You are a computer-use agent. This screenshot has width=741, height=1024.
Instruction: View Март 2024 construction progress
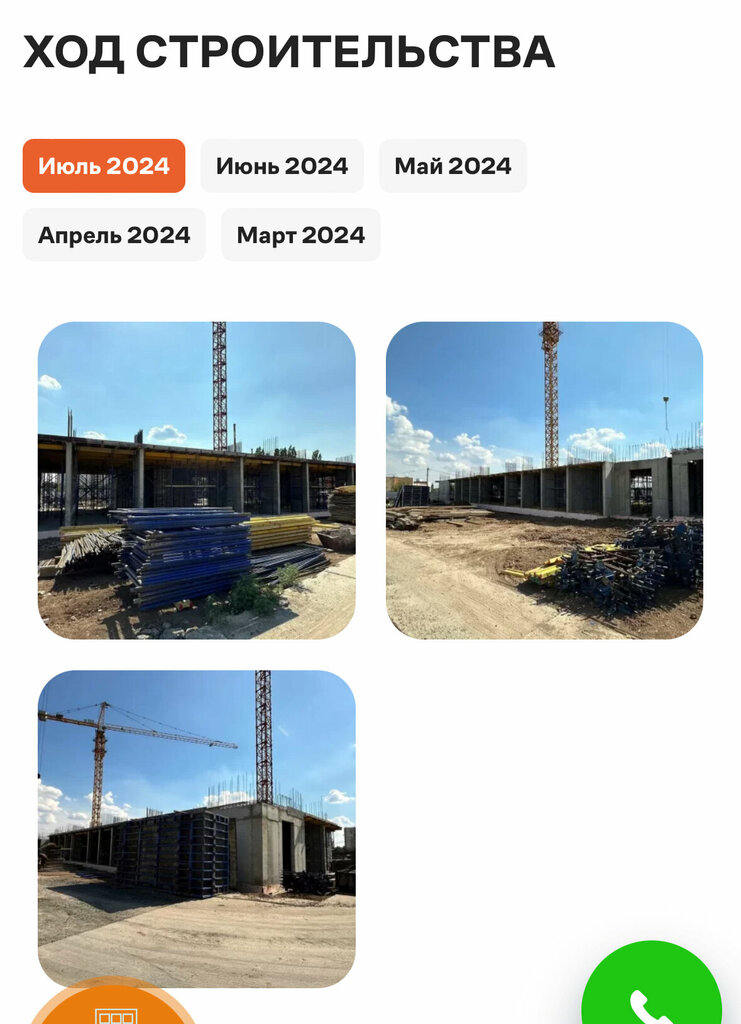pos(300,235)
